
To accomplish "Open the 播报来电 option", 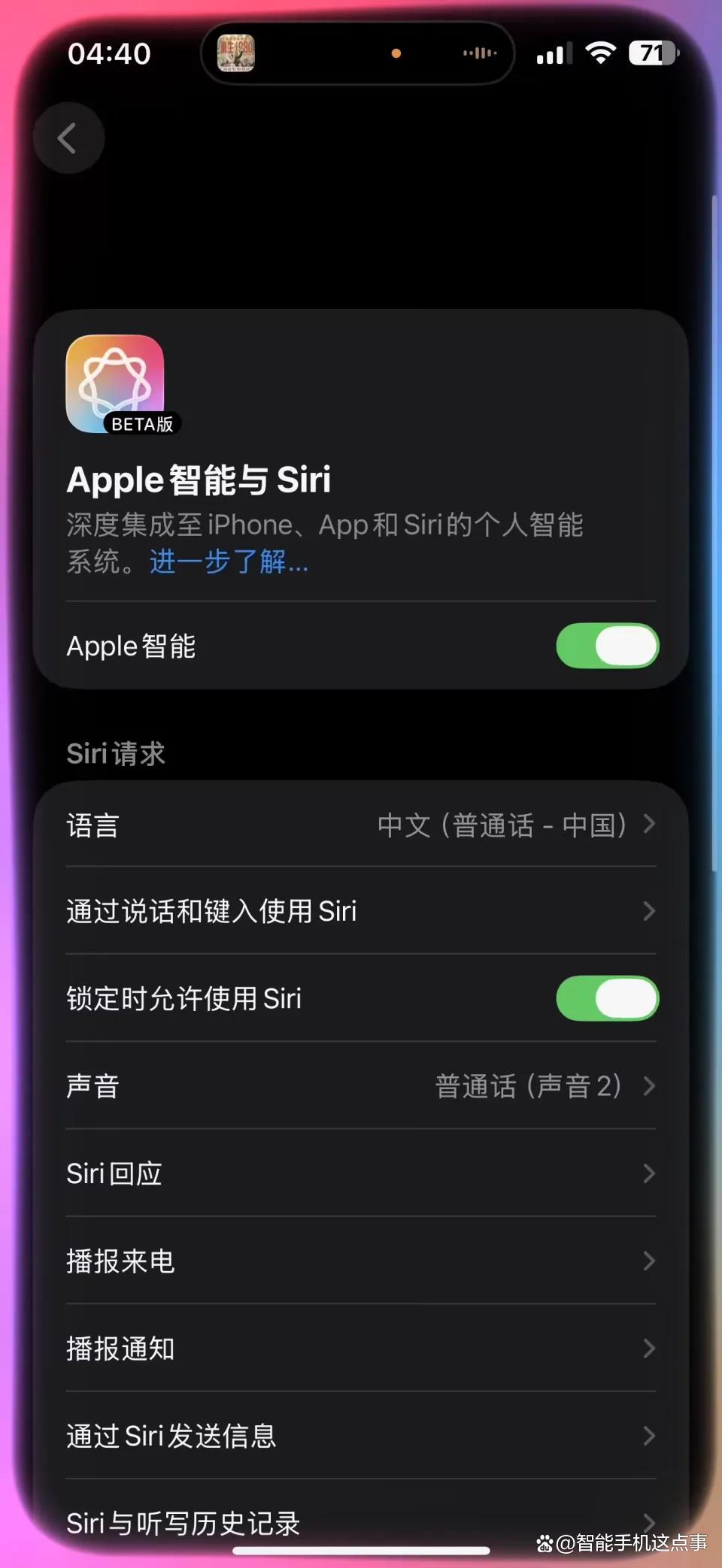I will pos(361,1261).
